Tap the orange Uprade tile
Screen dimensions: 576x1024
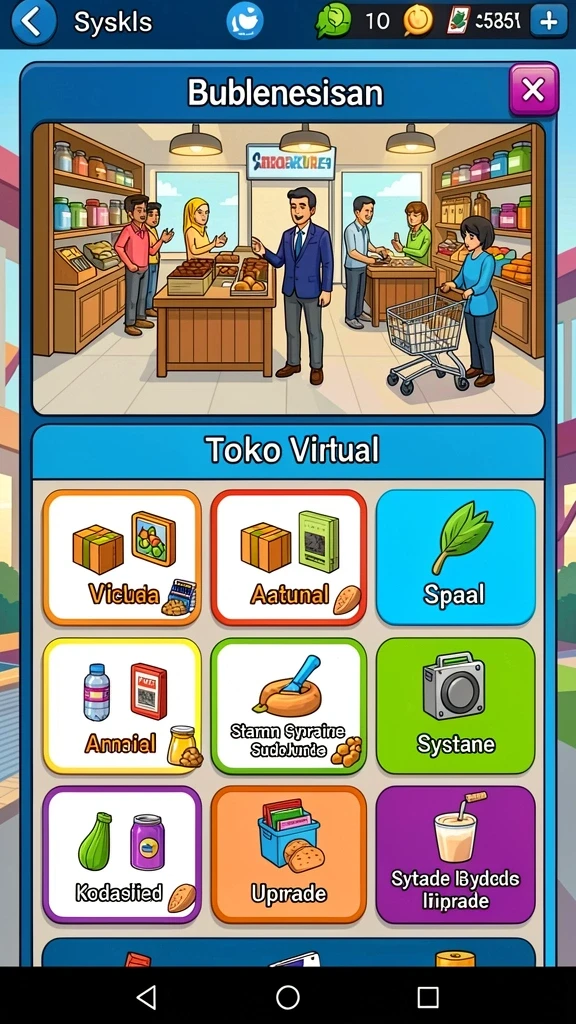click(289, 855)
